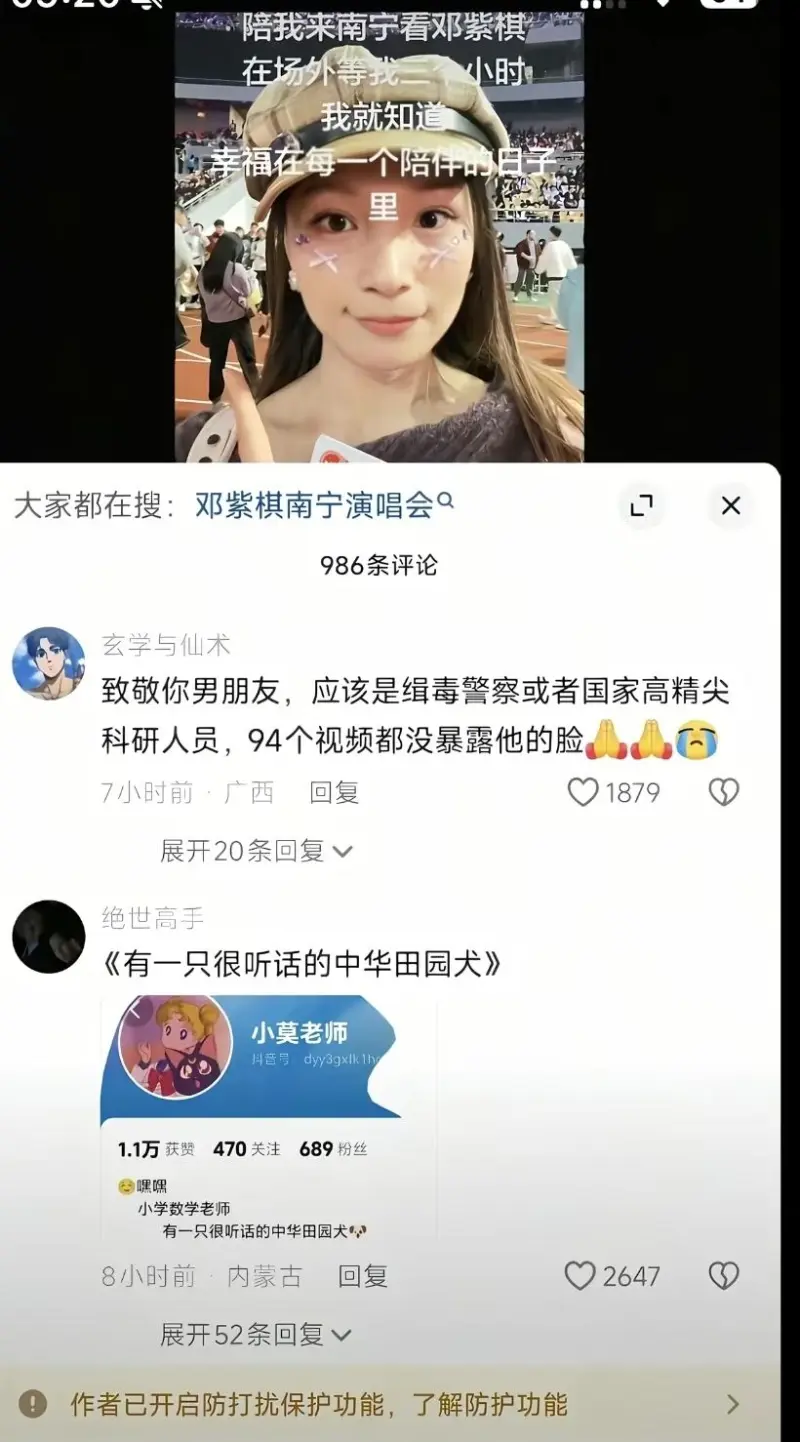Viewport: 800px width, 1442px height.
Task: Dislike the comment by 玄学与仙术
Action: click(x=723, y=792)
